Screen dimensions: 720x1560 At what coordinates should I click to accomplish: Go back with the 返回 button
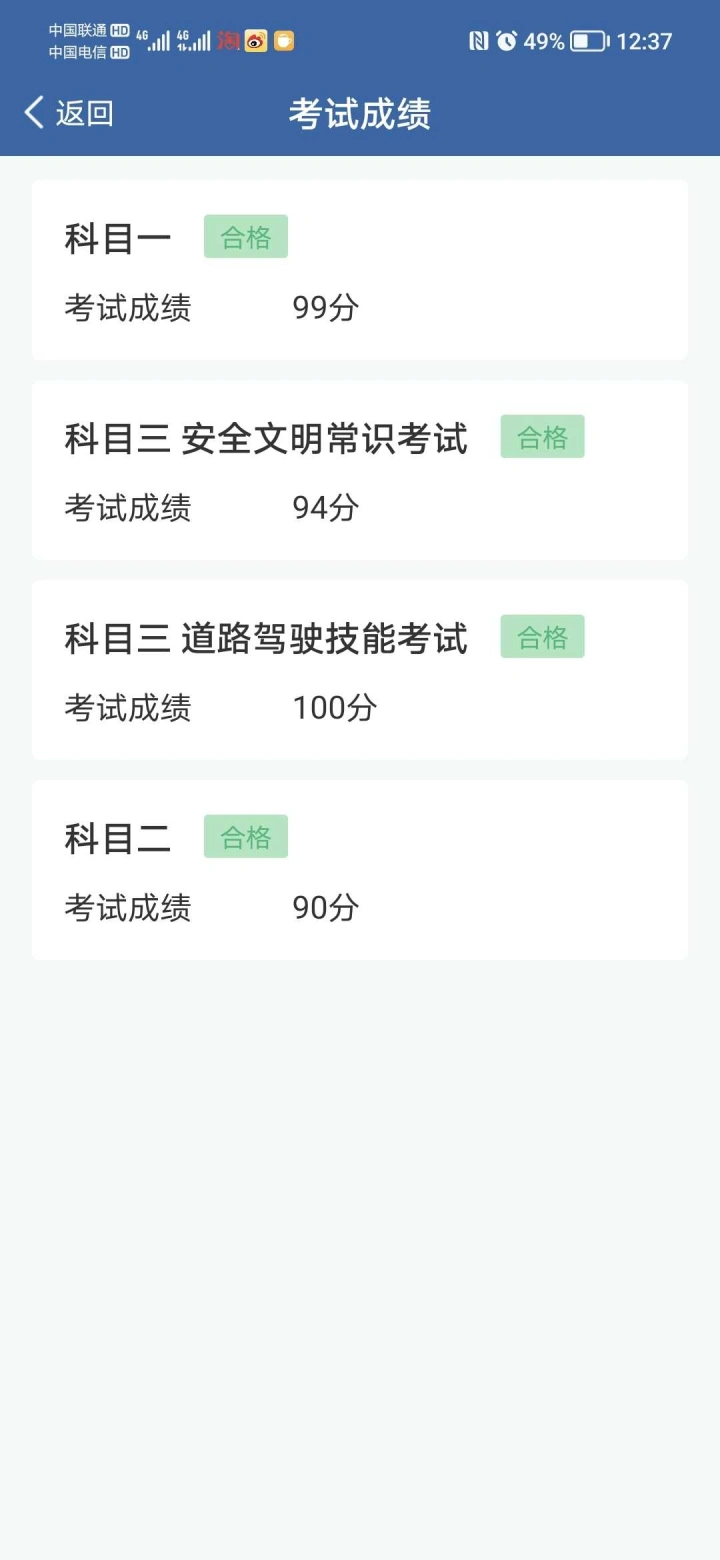coord(69,113)
